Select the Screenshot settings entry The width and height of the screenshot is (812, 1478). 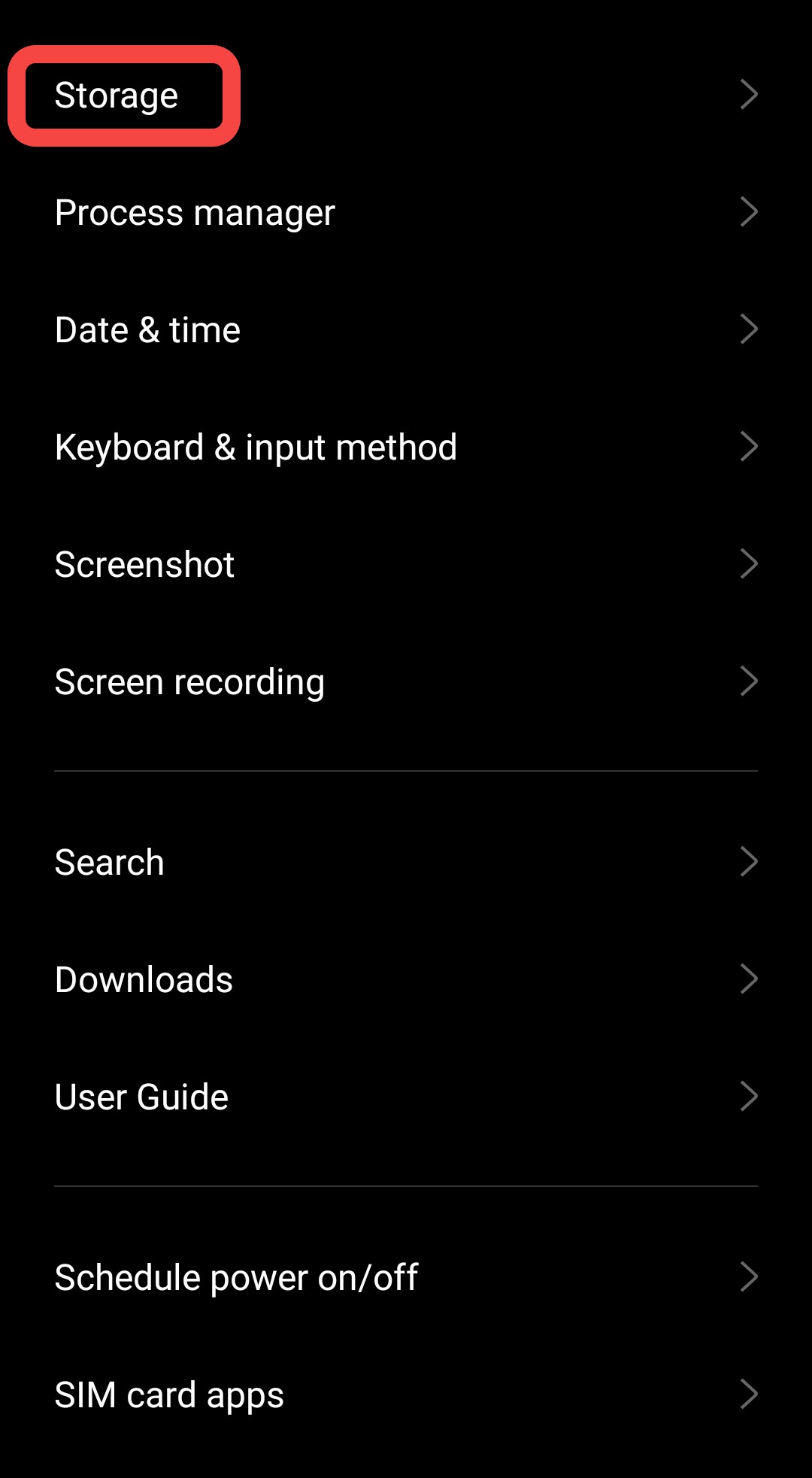144,563
